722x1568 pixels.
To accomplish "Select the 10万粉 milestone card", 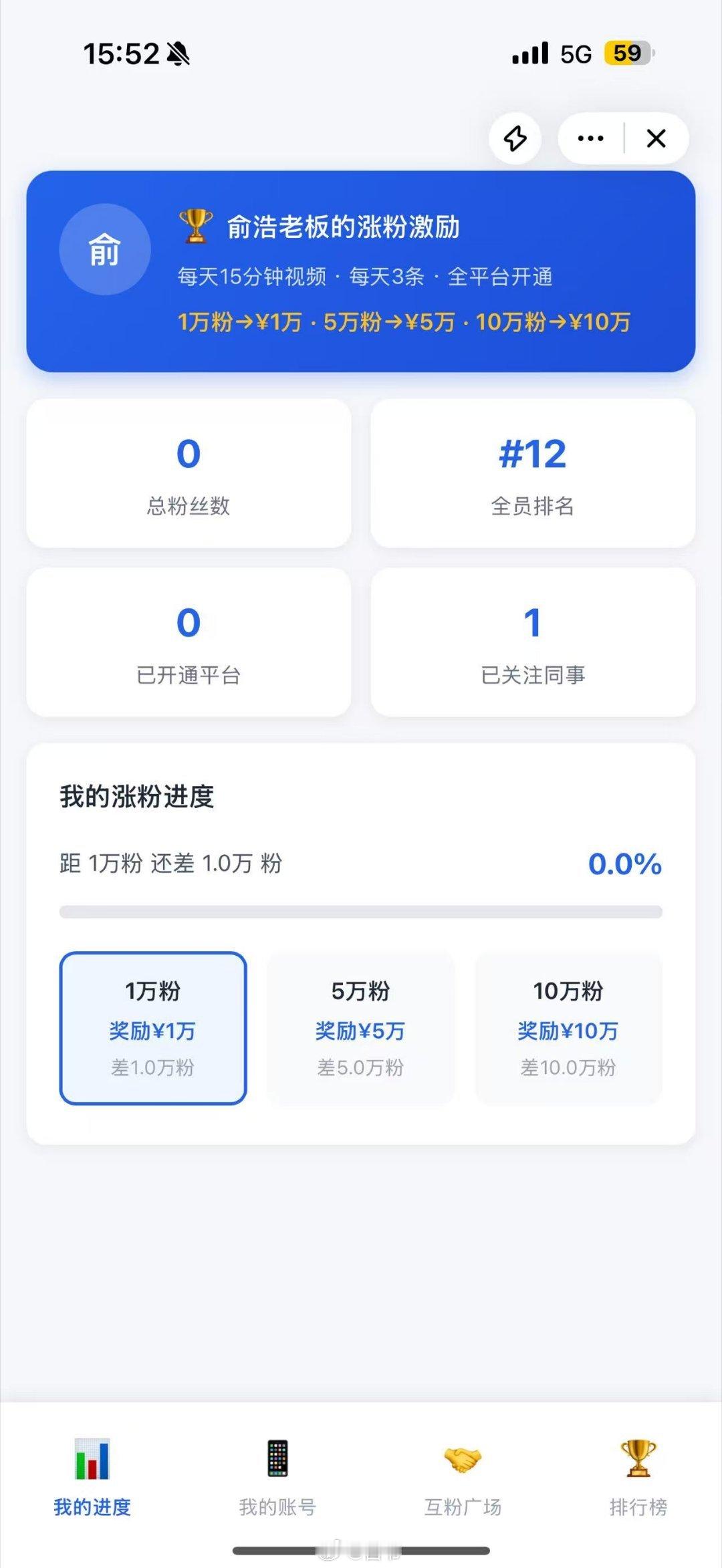I will tap(568, 1027).
